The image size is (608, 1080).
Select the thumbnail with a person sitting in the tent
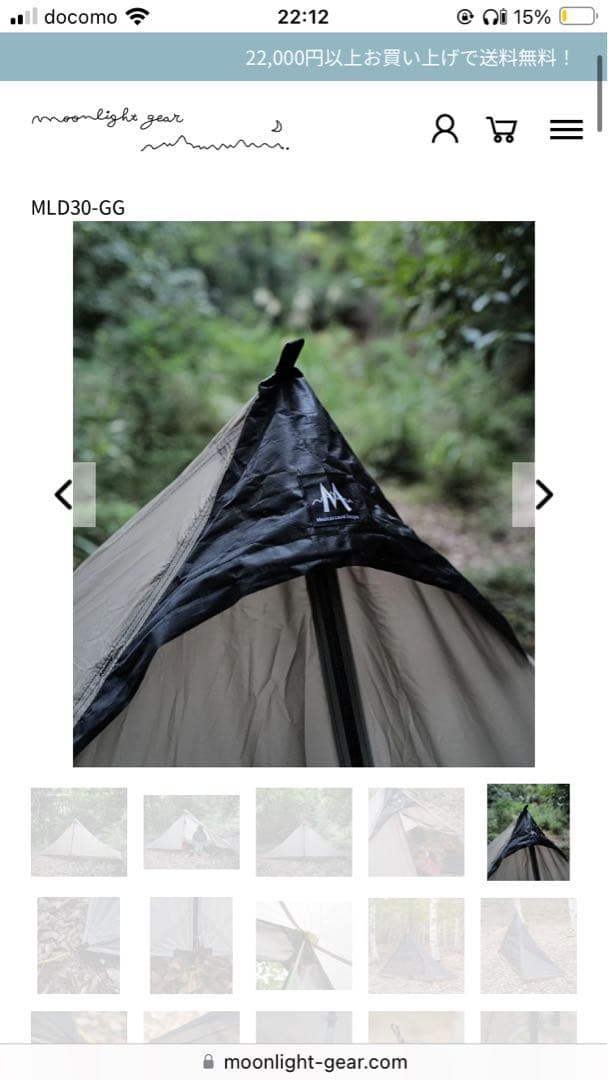click(191, 832)
